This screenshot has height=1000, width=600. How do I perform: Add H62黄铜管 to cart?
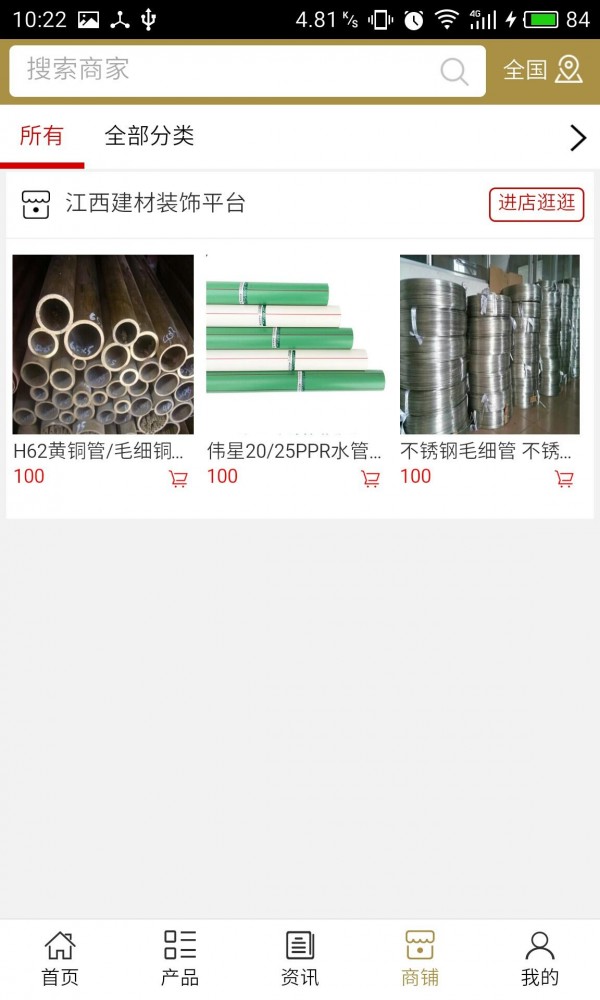point(178,479)
